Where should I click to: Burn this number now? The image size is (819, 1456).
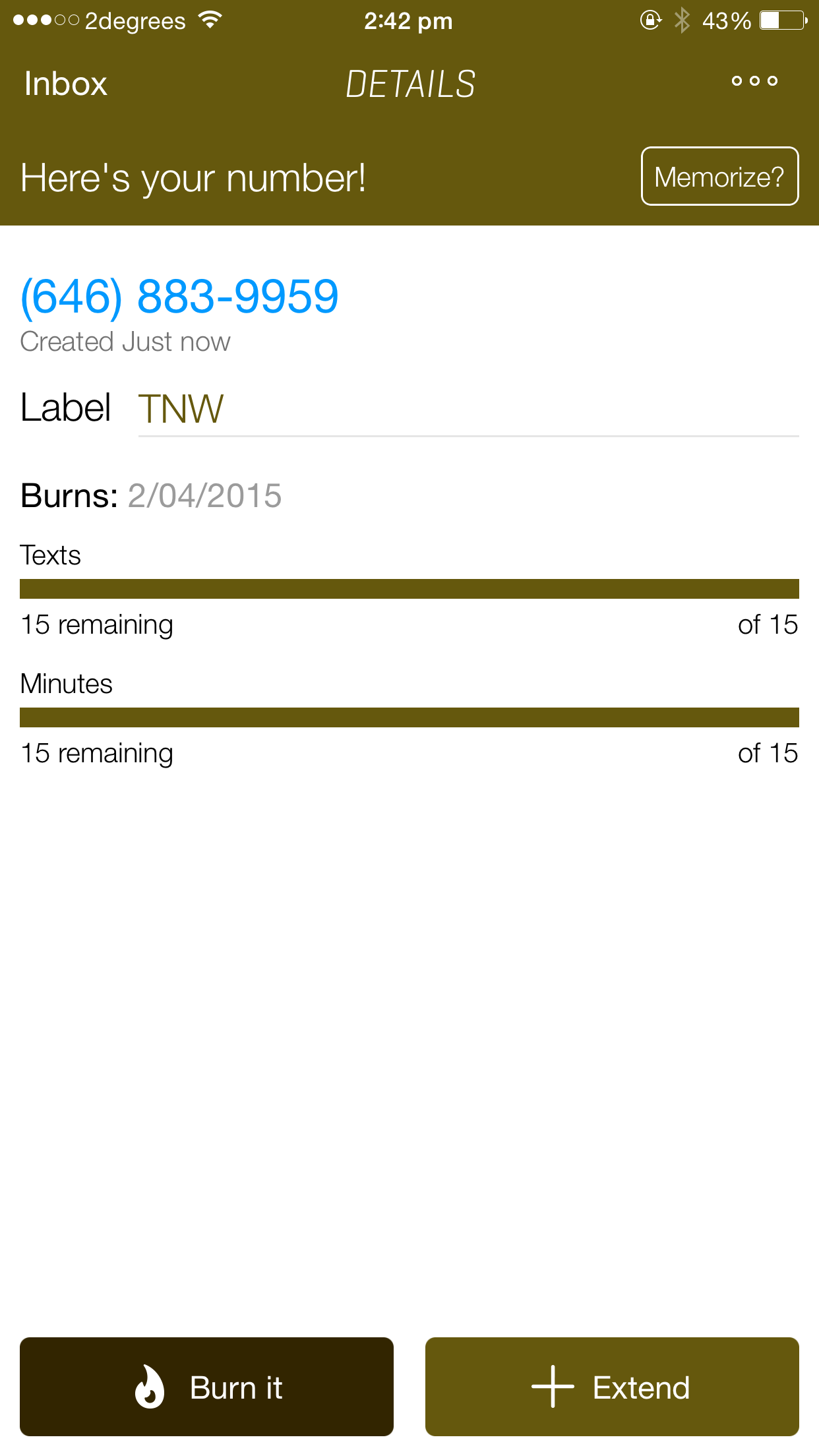tap(206, 1387)
